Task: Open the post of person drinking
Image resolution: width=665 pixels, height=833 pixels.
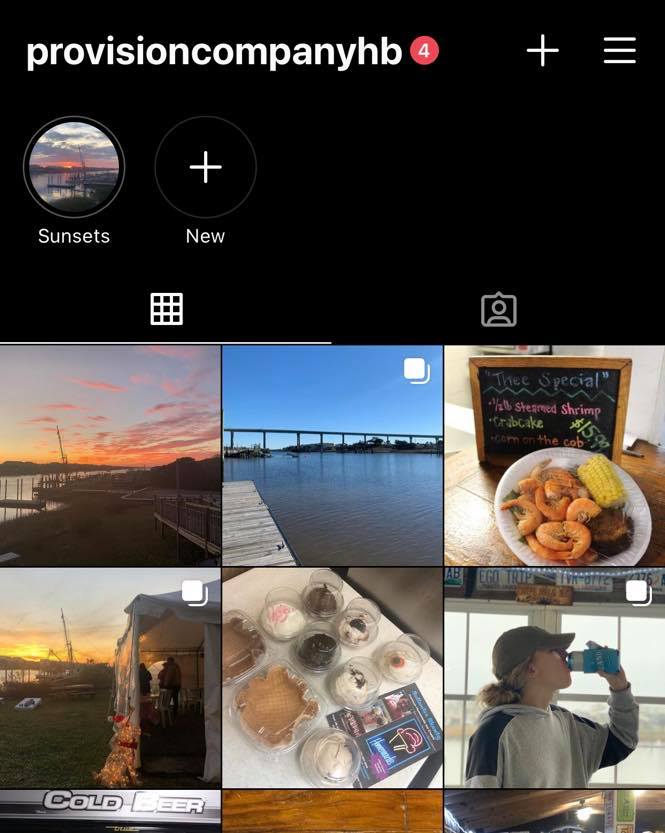Action: (x=554, y=677)
